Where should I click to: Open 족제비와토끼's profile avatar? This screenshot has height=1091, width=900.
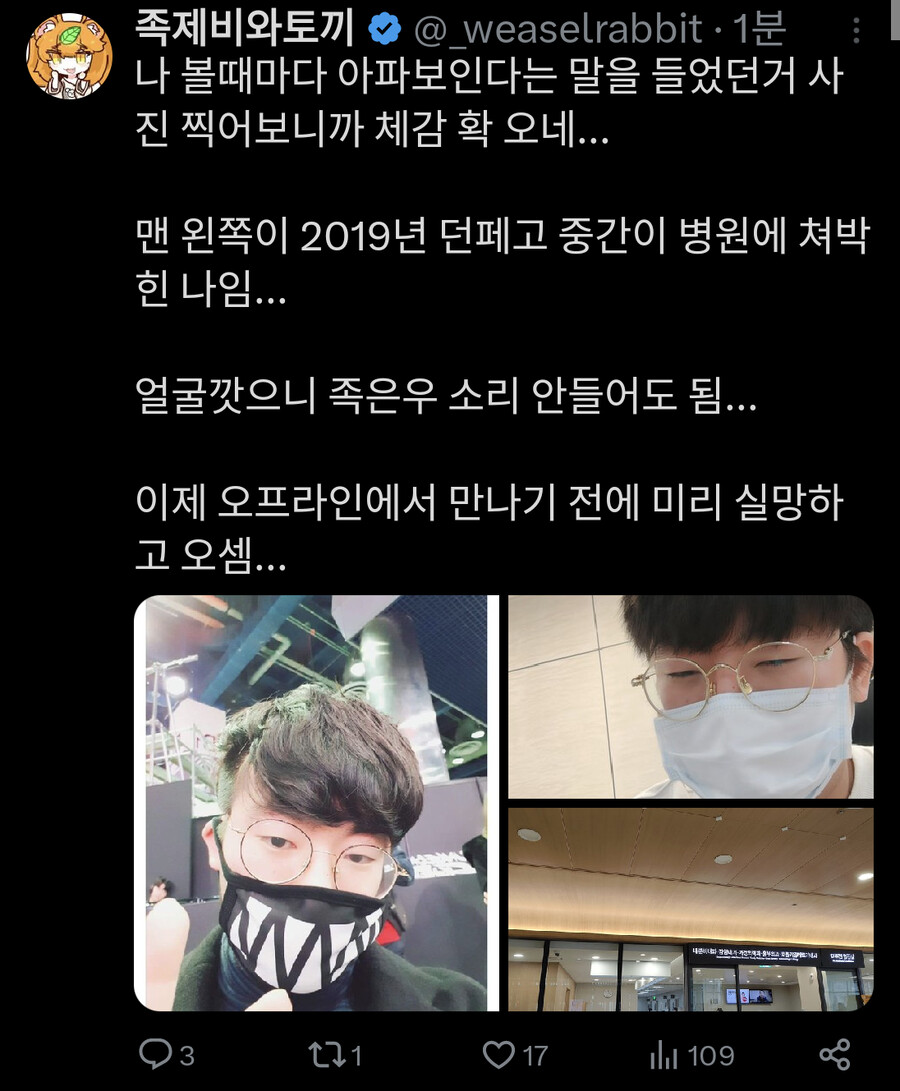[x=69, y=56]
